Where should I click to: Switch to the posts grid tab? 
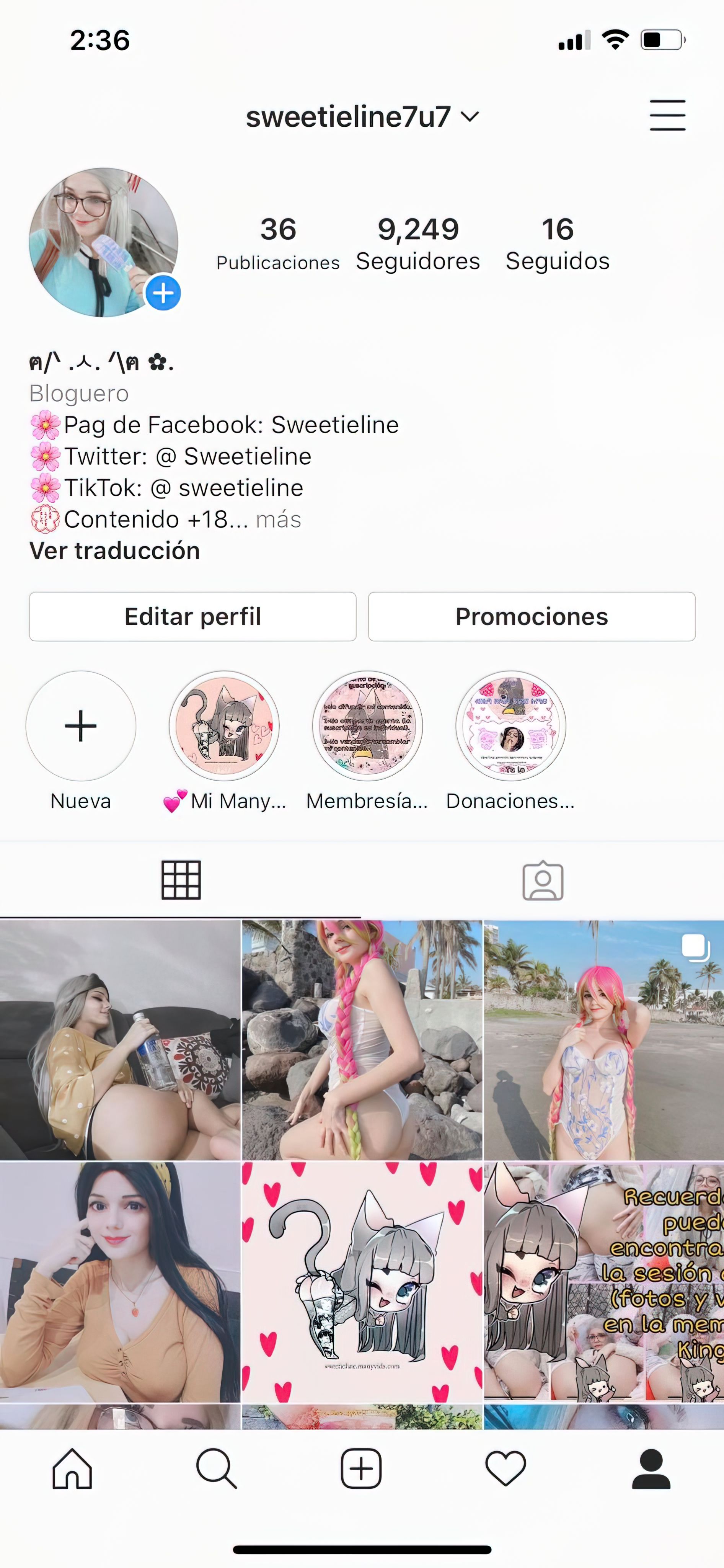(x=181, y=880)
